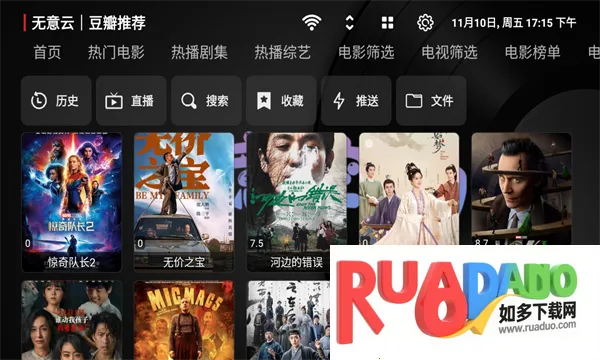This screenshot has width=600, height=360.
Task: Switch to the 首页 tab
Action: point(47,52)
